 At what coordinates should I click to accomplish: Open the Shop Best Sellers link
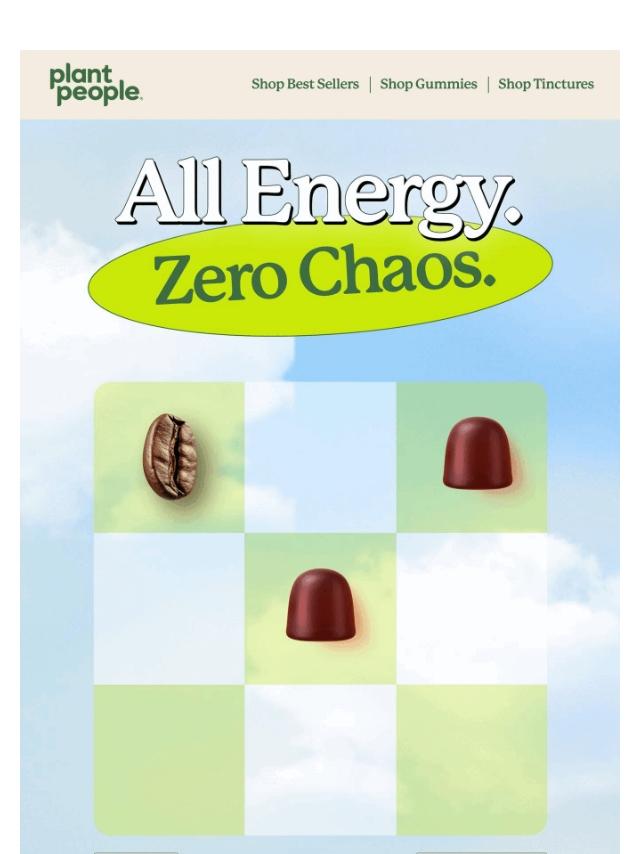(x=304, y=84)
